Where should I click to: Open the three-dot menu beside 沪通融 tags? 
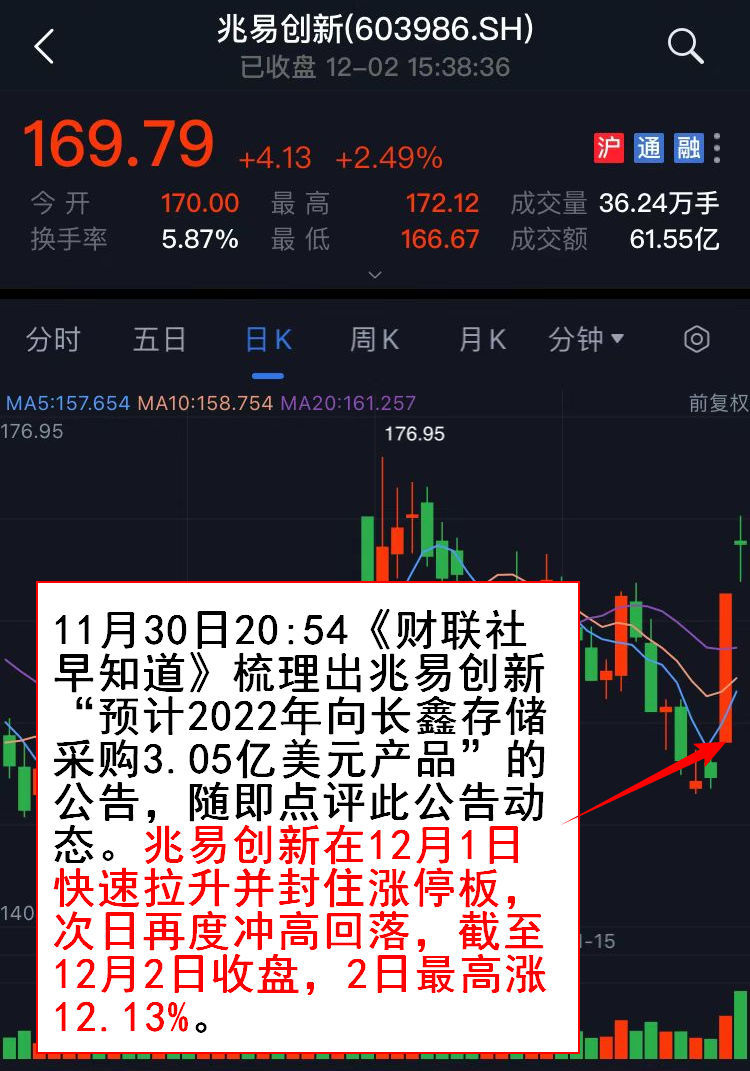pos(716,148)
